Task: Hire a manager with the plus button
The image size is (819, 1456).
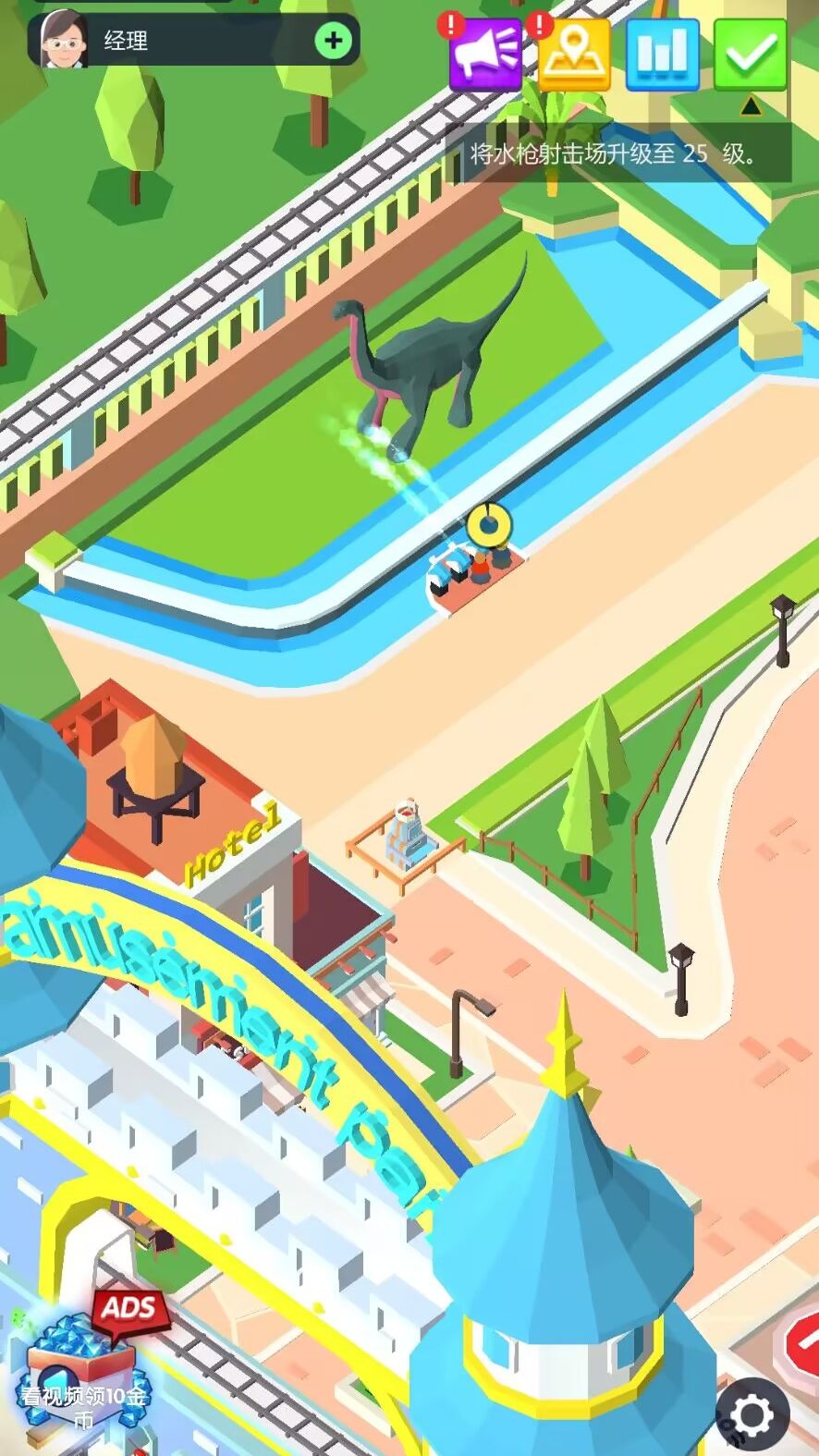Action: click(334, 41)
